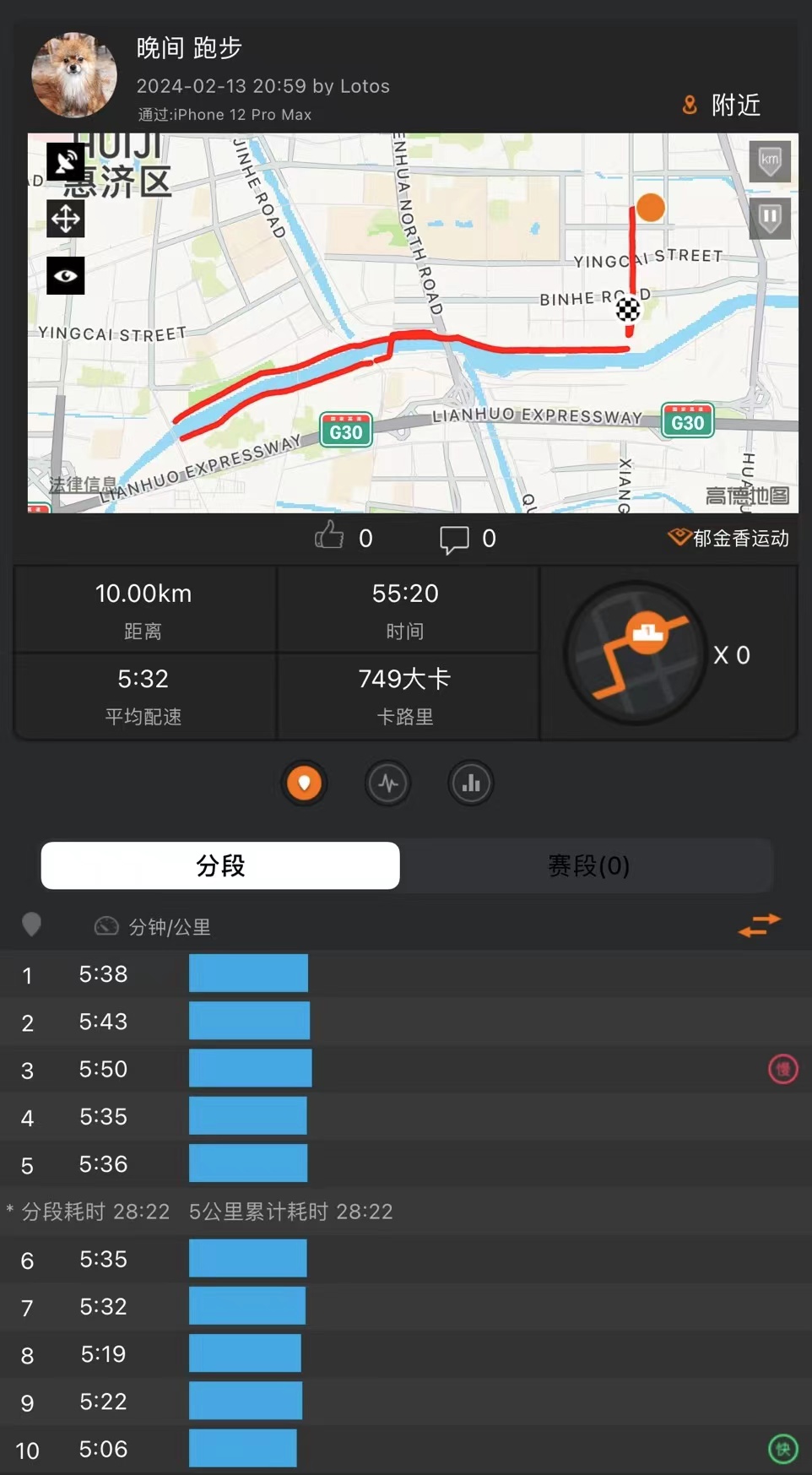Image resolution: width=812 pixels, height=1475 pixels.
Task: Open the route trophy badge circle
Action: click(x=636, y=653)
